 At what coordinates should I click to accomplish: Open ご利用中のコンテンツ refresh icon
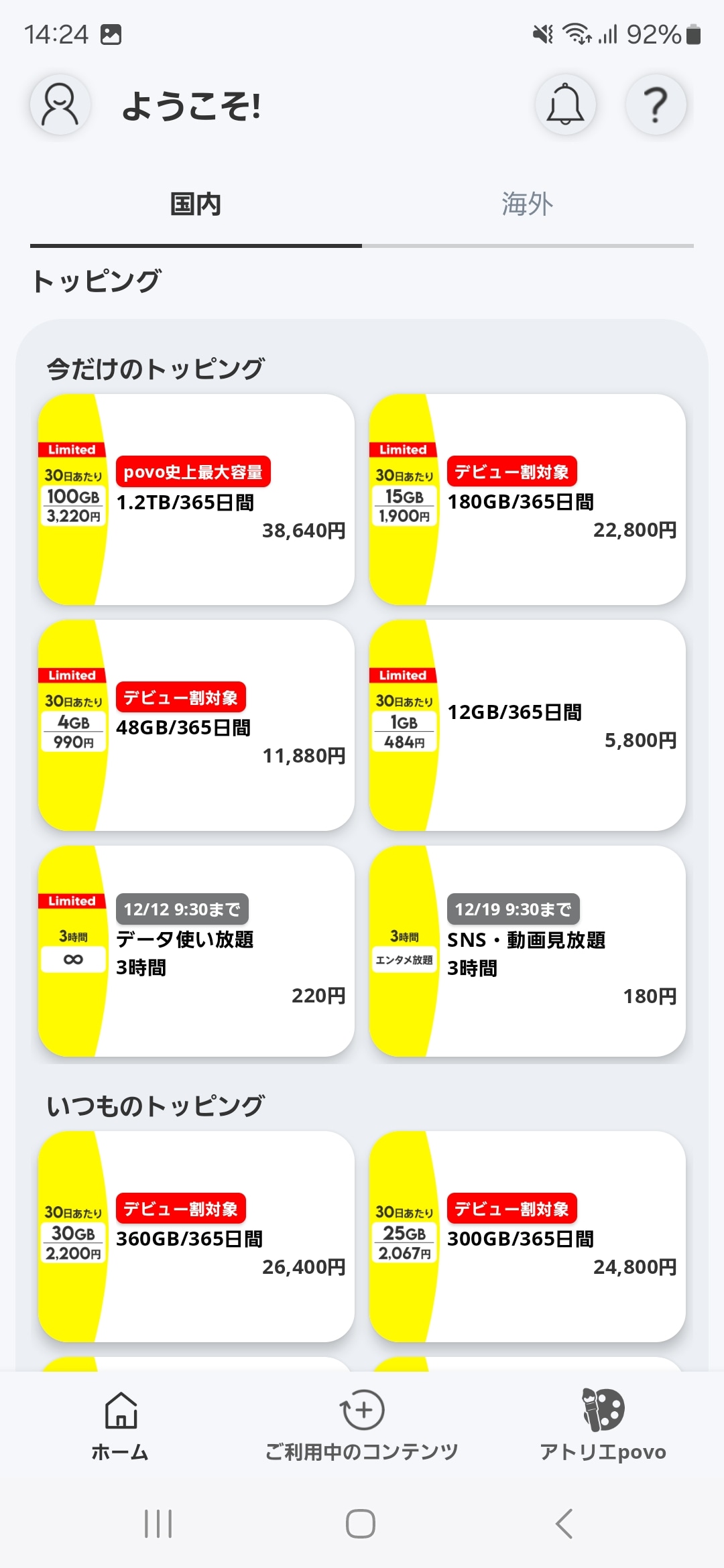click(361, 1424)
